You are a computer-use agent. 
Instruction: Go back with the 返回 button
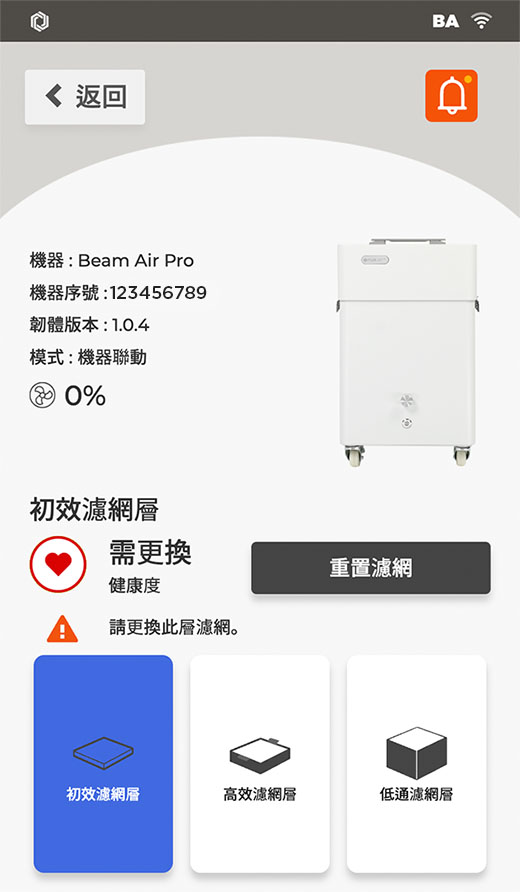tap(85, 97)
